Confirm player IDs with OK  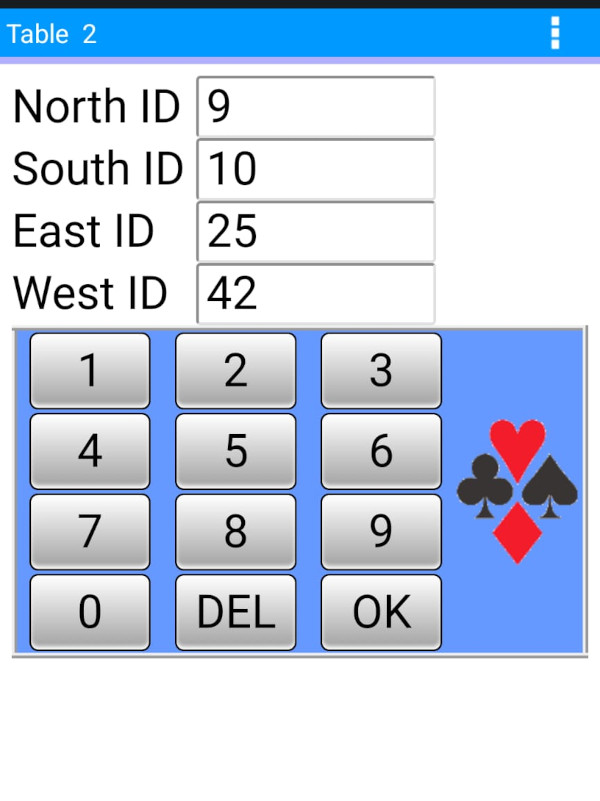pyautogui.click(x=381, y=612)
